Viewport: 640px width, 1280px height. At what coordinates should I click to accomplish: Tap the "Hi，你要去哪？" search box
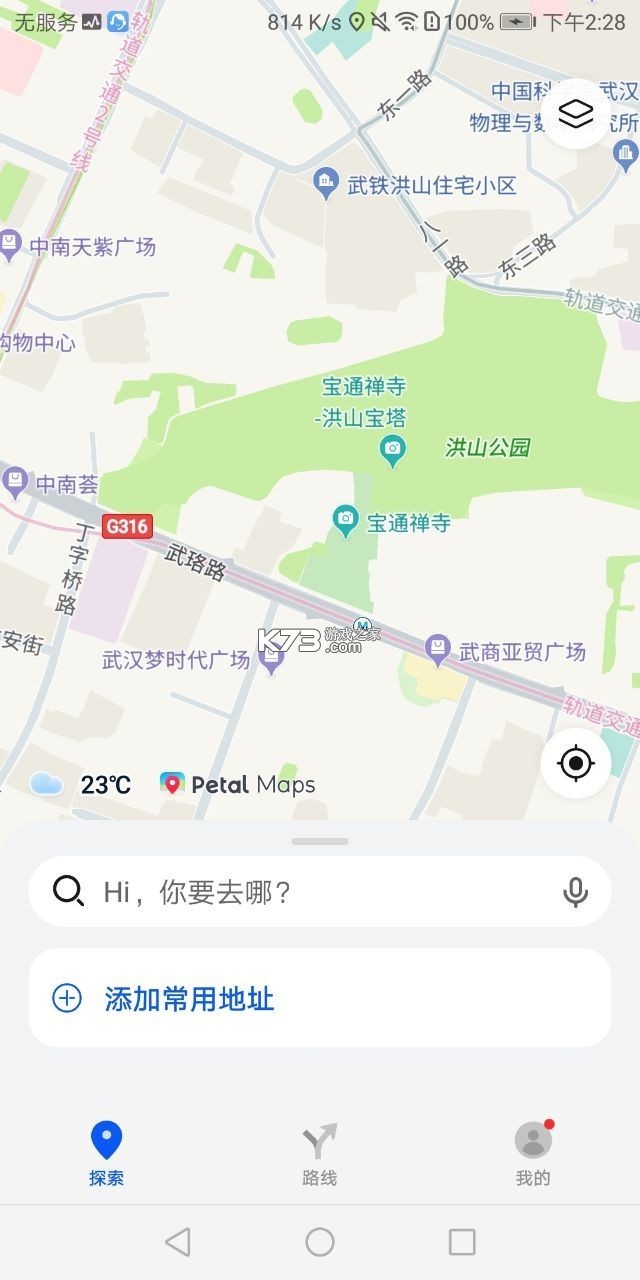tap(310, 891)
